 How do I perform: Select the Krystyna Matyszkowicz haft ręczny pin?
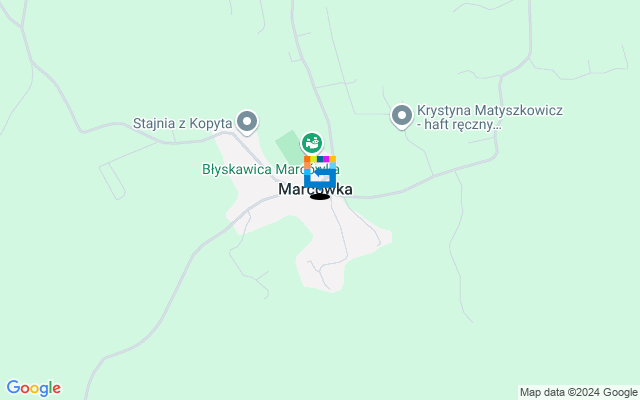pos(402,116)
